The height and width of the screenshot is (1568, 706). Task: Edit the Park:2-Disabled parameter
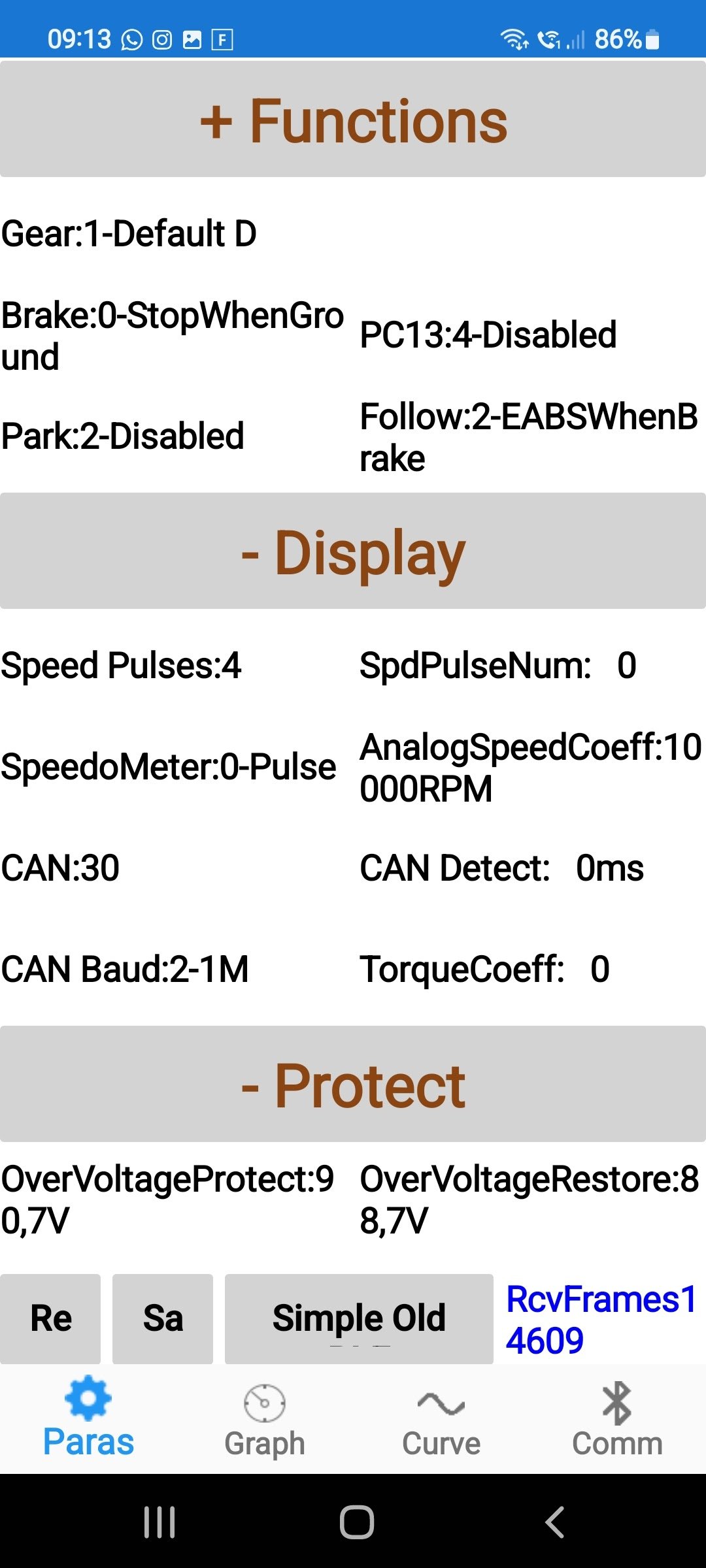pyautogui.click(x=123, y=436)
